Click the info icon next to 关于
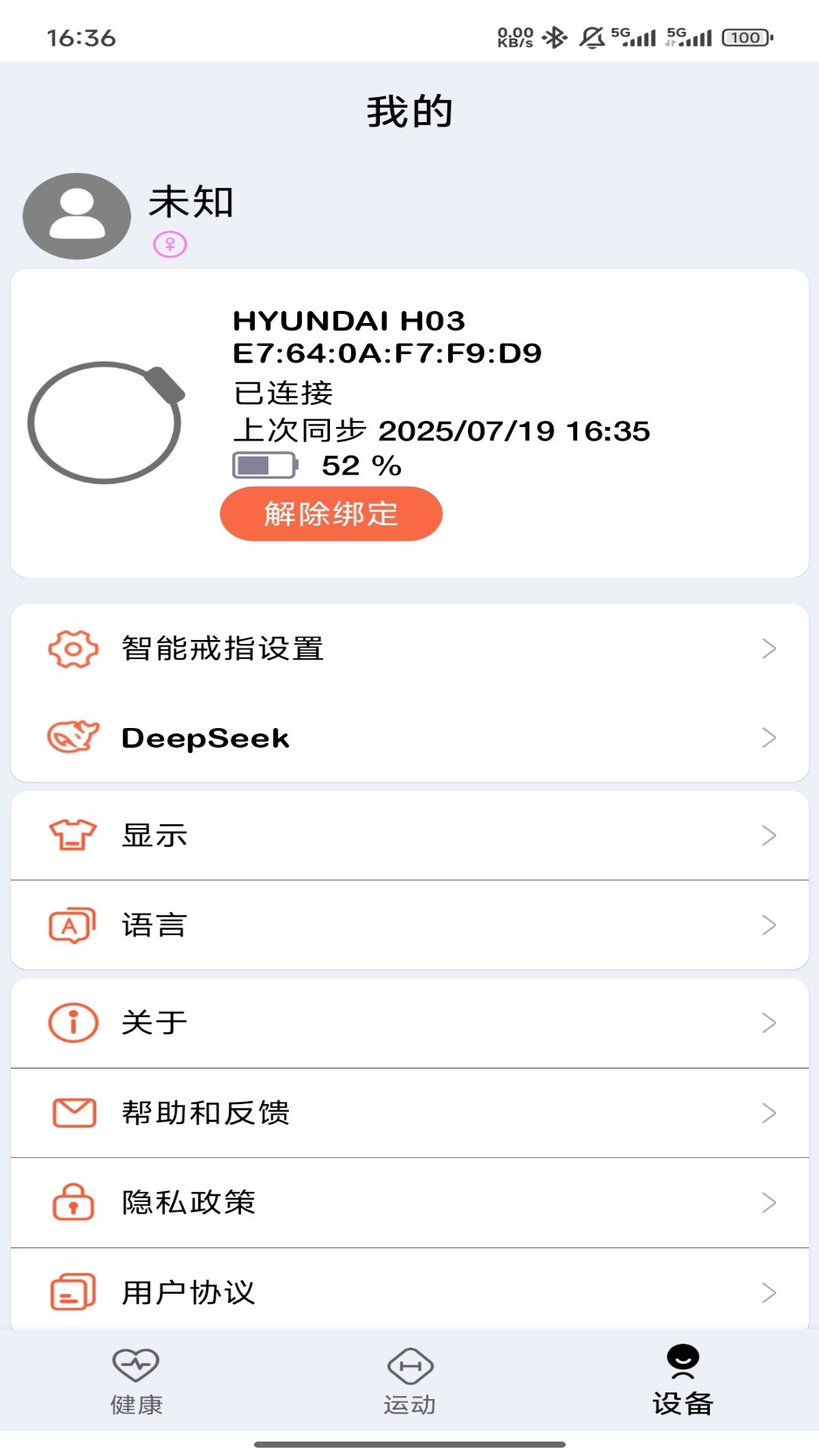819x1456 pixels. [72, 1023]
